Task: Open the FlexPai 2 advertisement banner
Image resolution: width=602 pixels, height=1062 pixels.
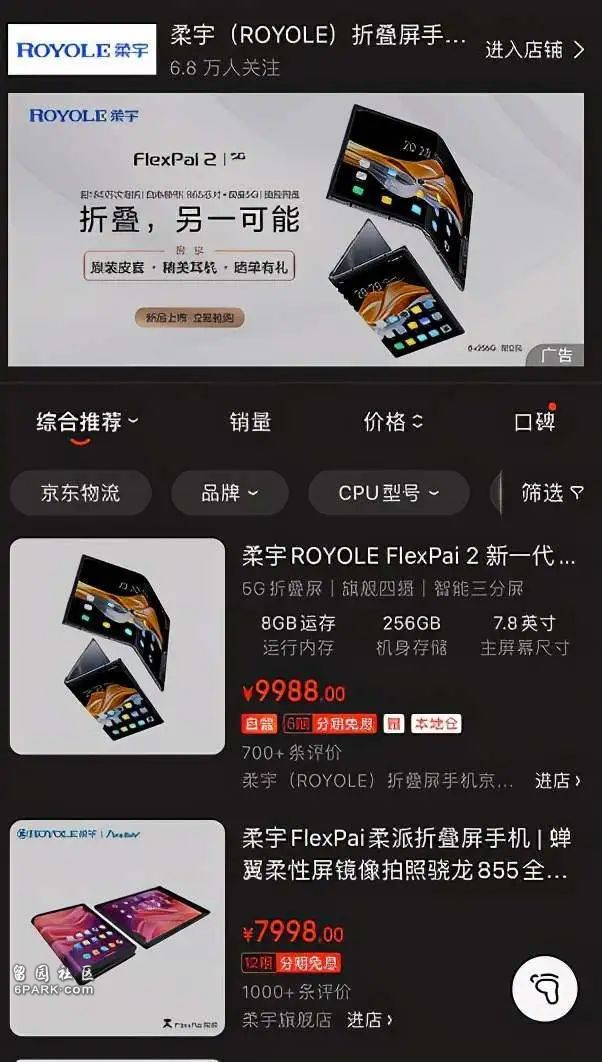Action: pos(296,230)
